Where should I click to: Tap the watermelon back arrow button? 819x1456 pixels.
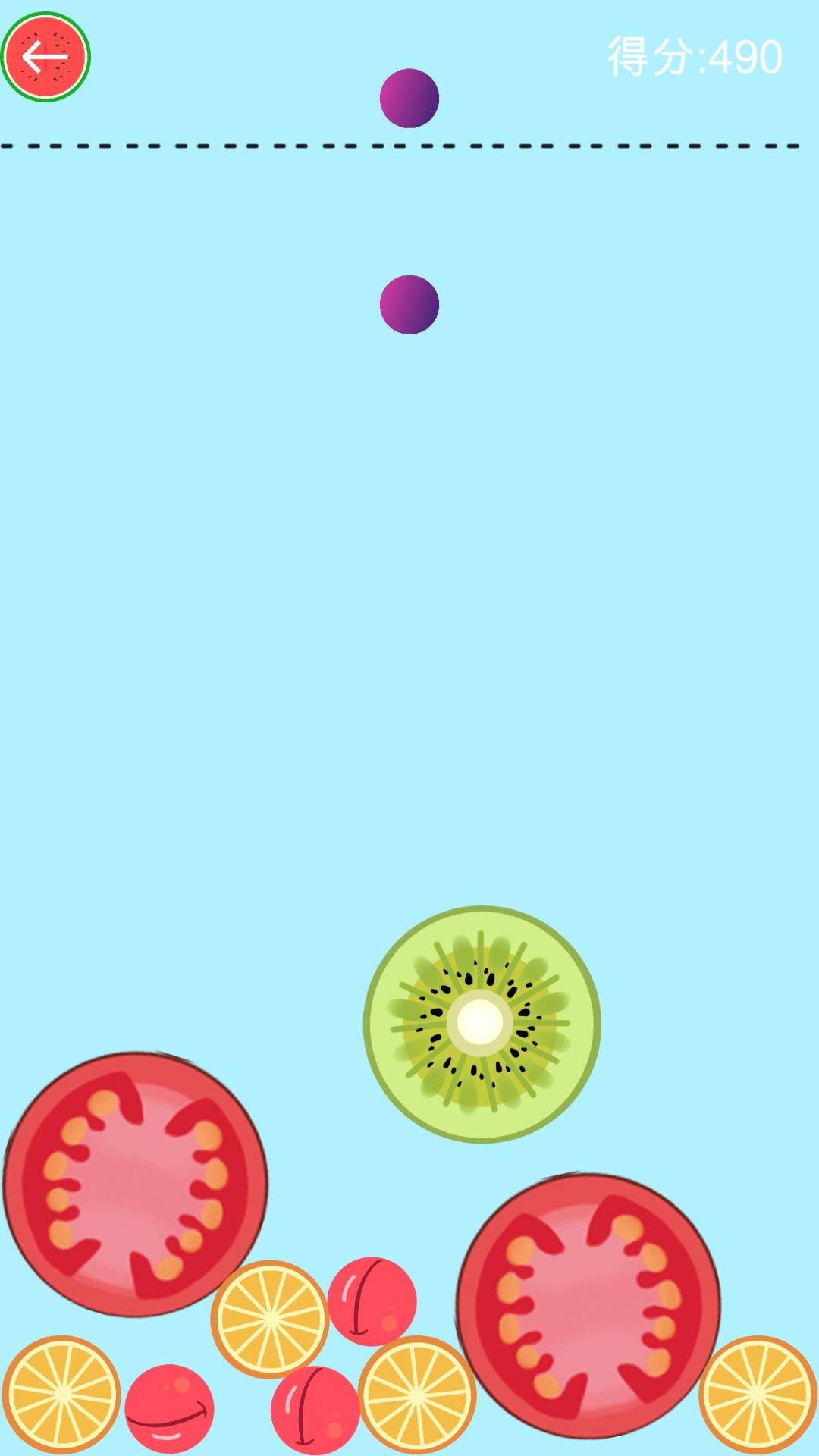(x=45, y=57)
